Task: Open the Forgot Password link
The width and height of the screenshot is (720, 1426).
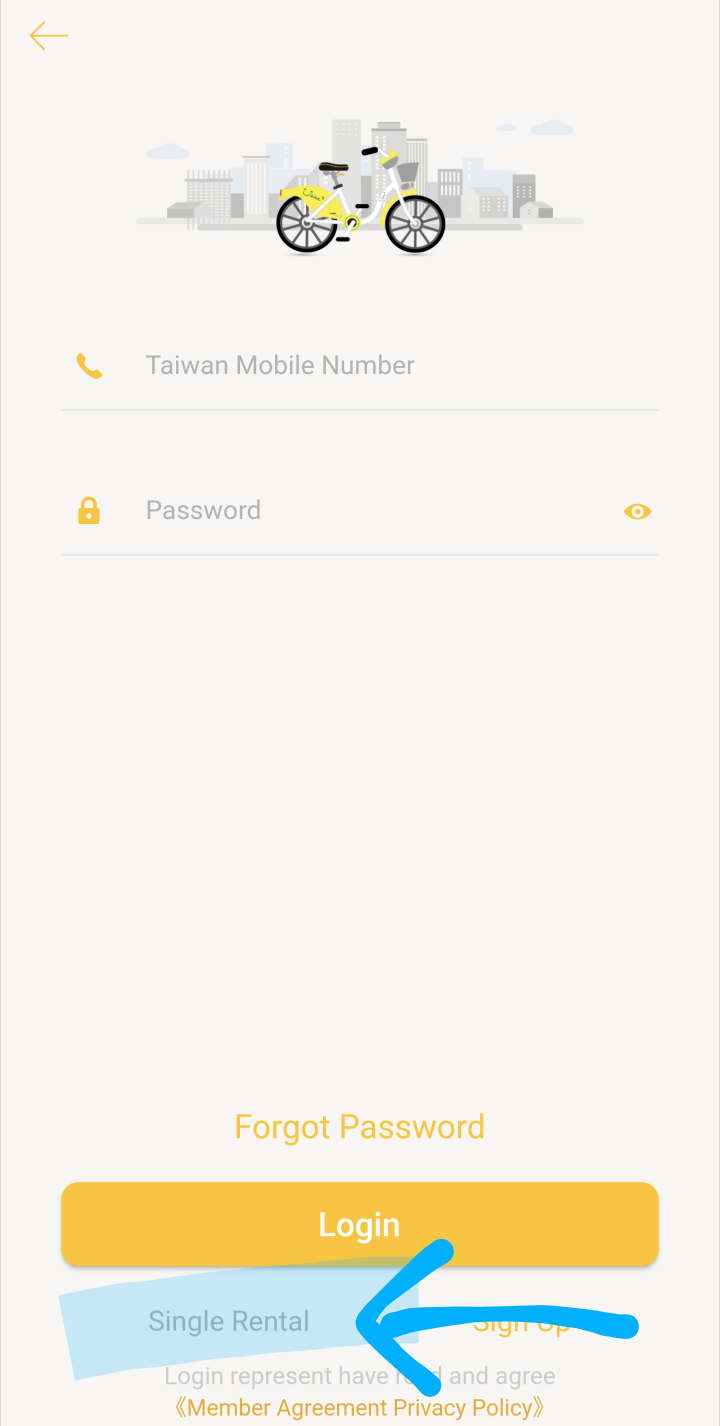Action: point(359,1127)
